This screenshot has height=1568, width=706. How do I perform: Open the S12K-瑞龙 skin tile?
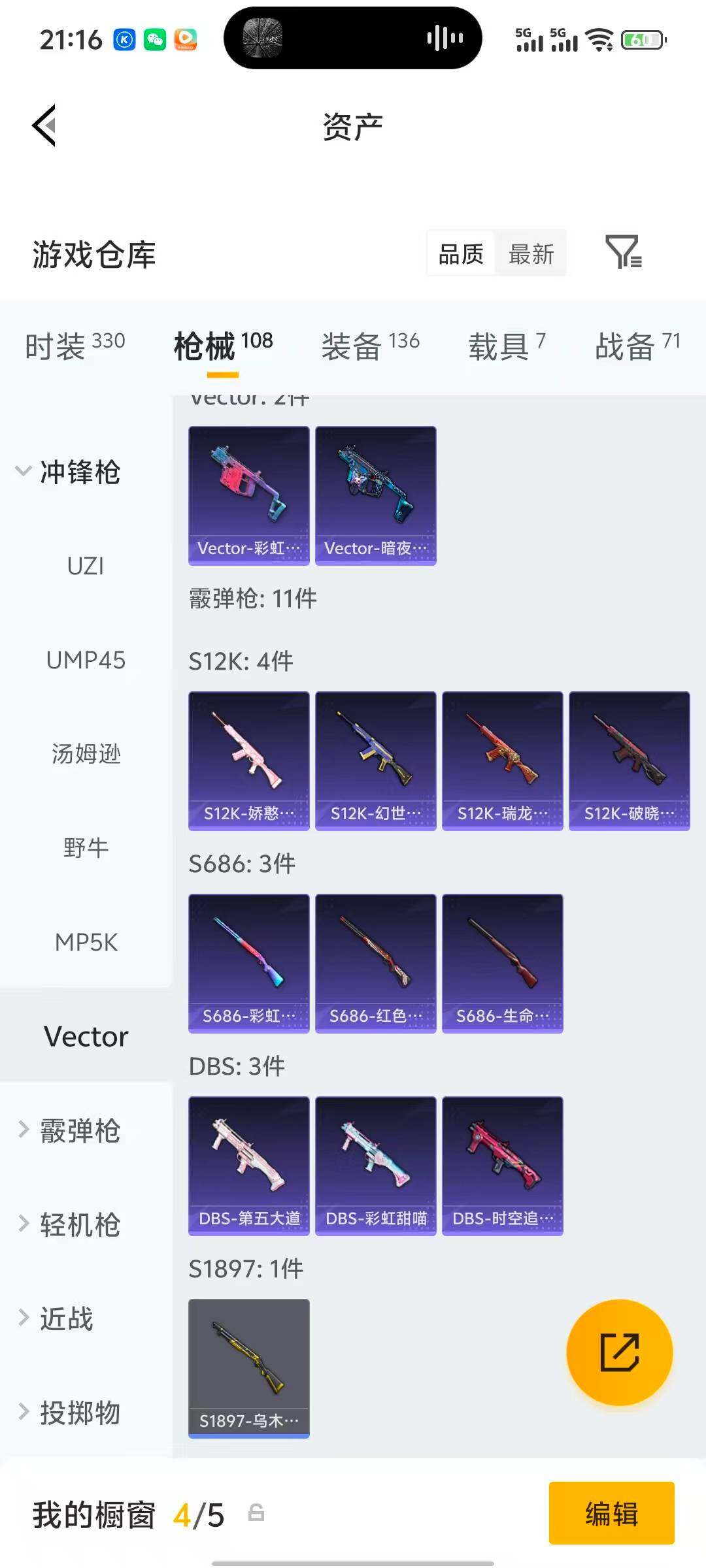pos(502,760)
